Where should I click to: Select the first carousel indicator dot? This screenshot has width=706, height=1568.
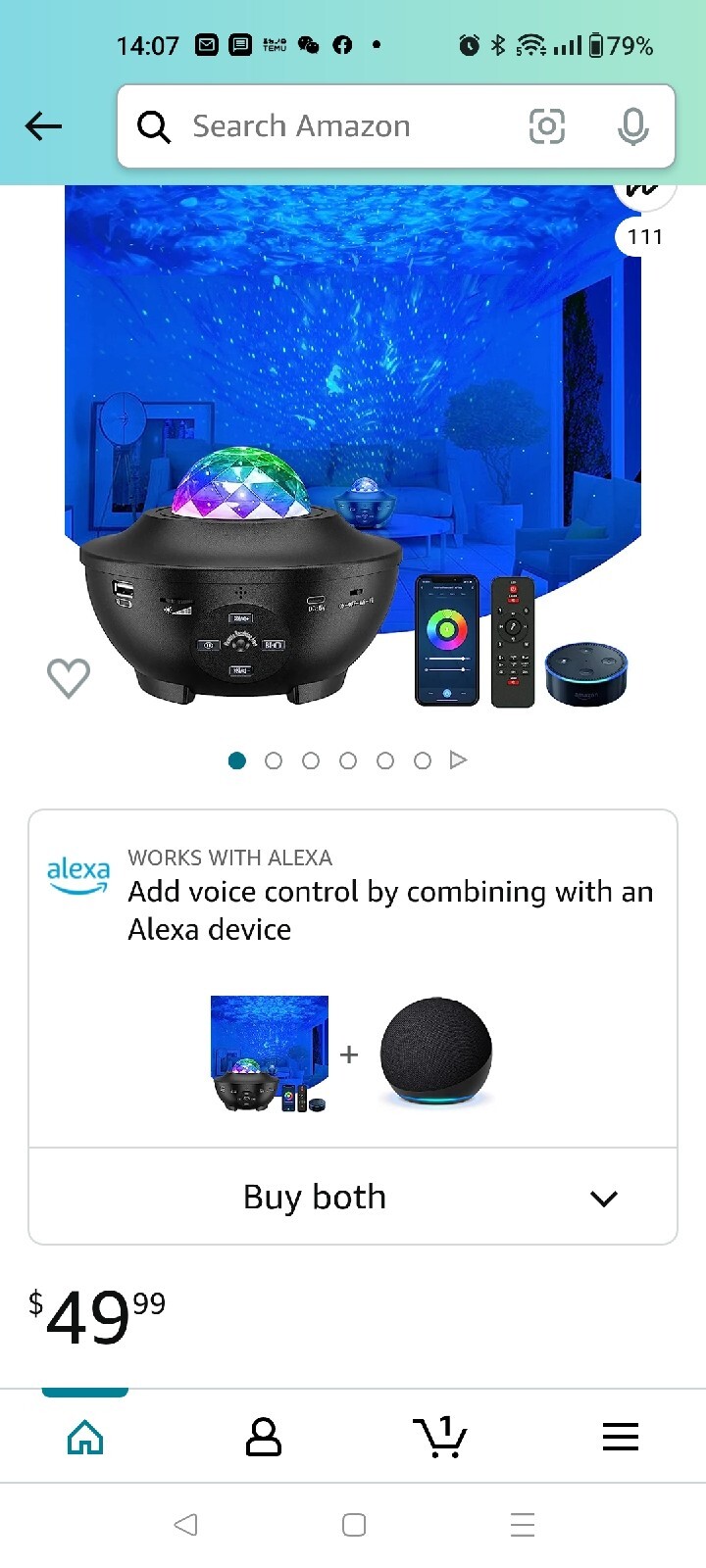pos(236,760)
